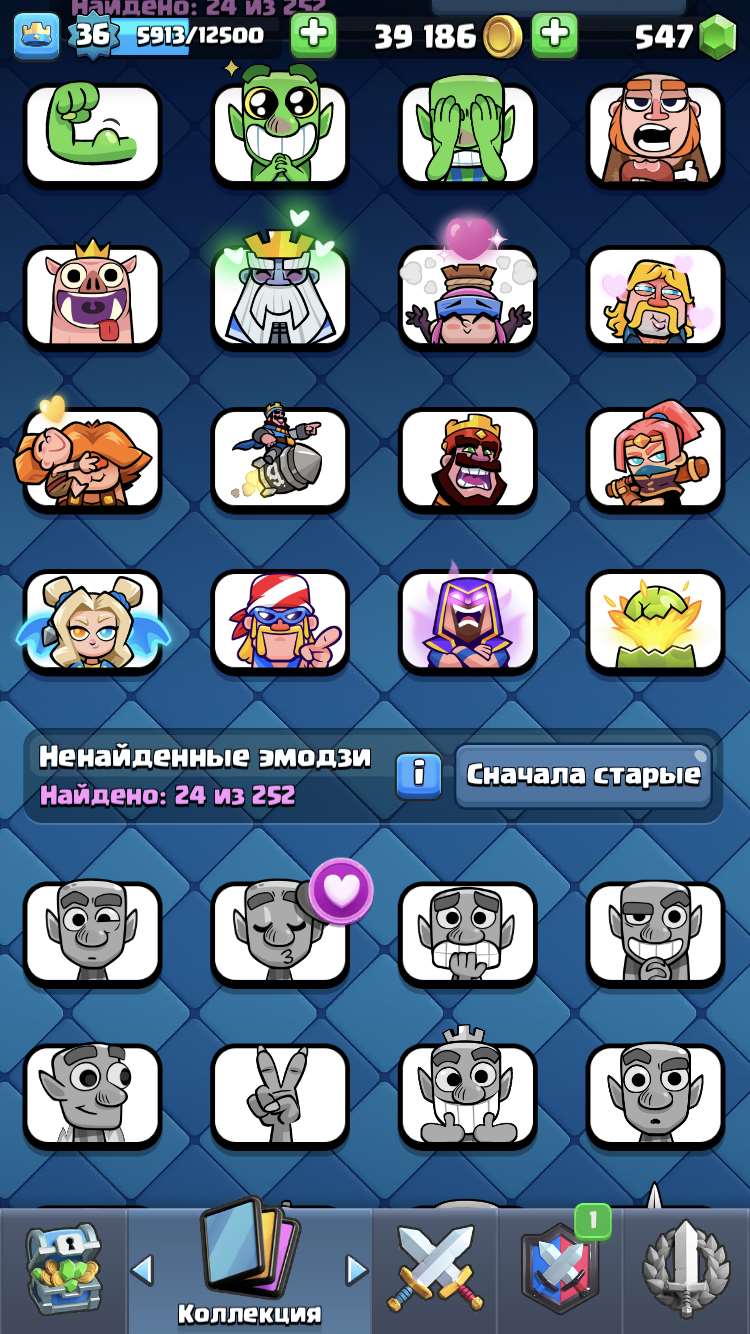Open the locked goblin with crown emote
Viewport: 750px width, 1334px height.
(x=467, y=1095)
